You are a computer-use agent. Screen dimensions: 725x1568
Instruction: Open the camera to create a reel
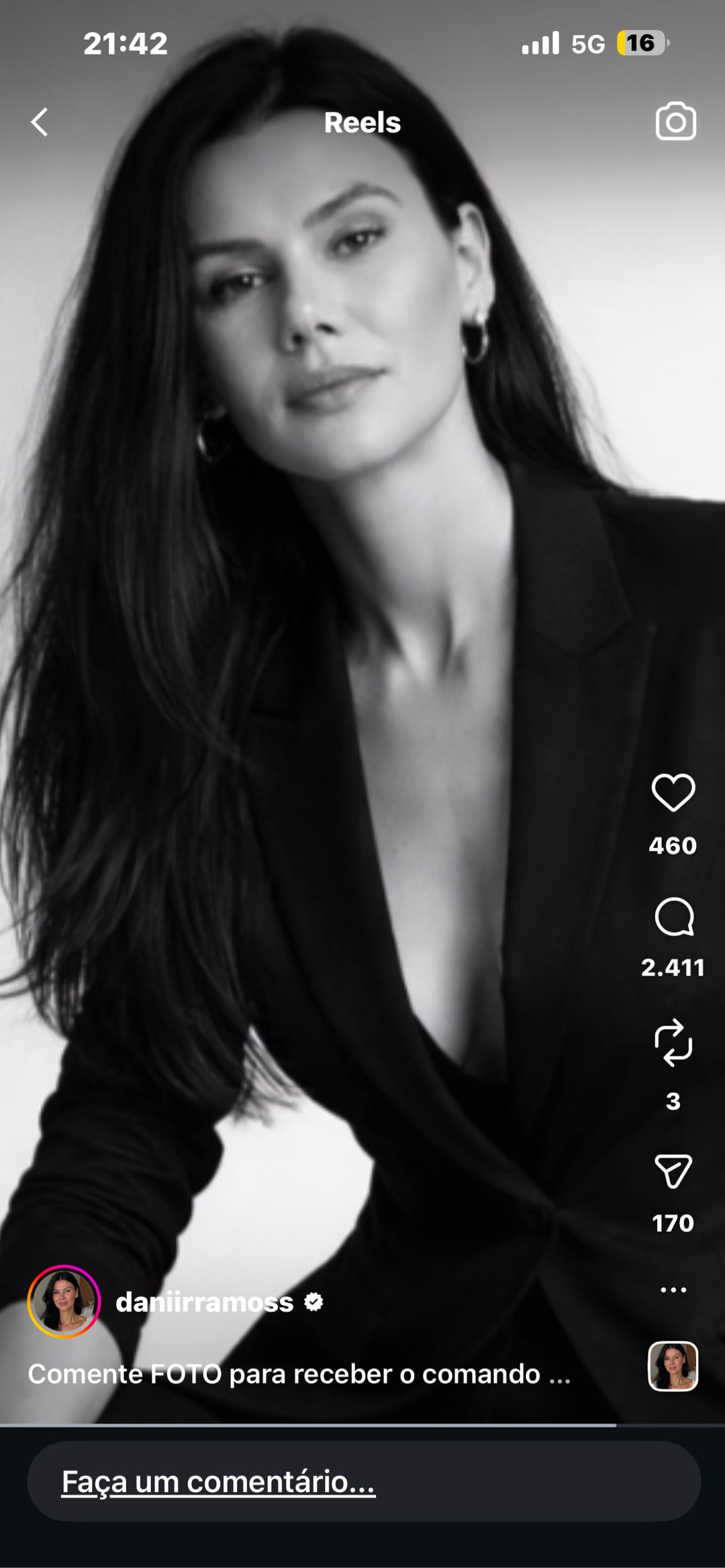[675, 121]
